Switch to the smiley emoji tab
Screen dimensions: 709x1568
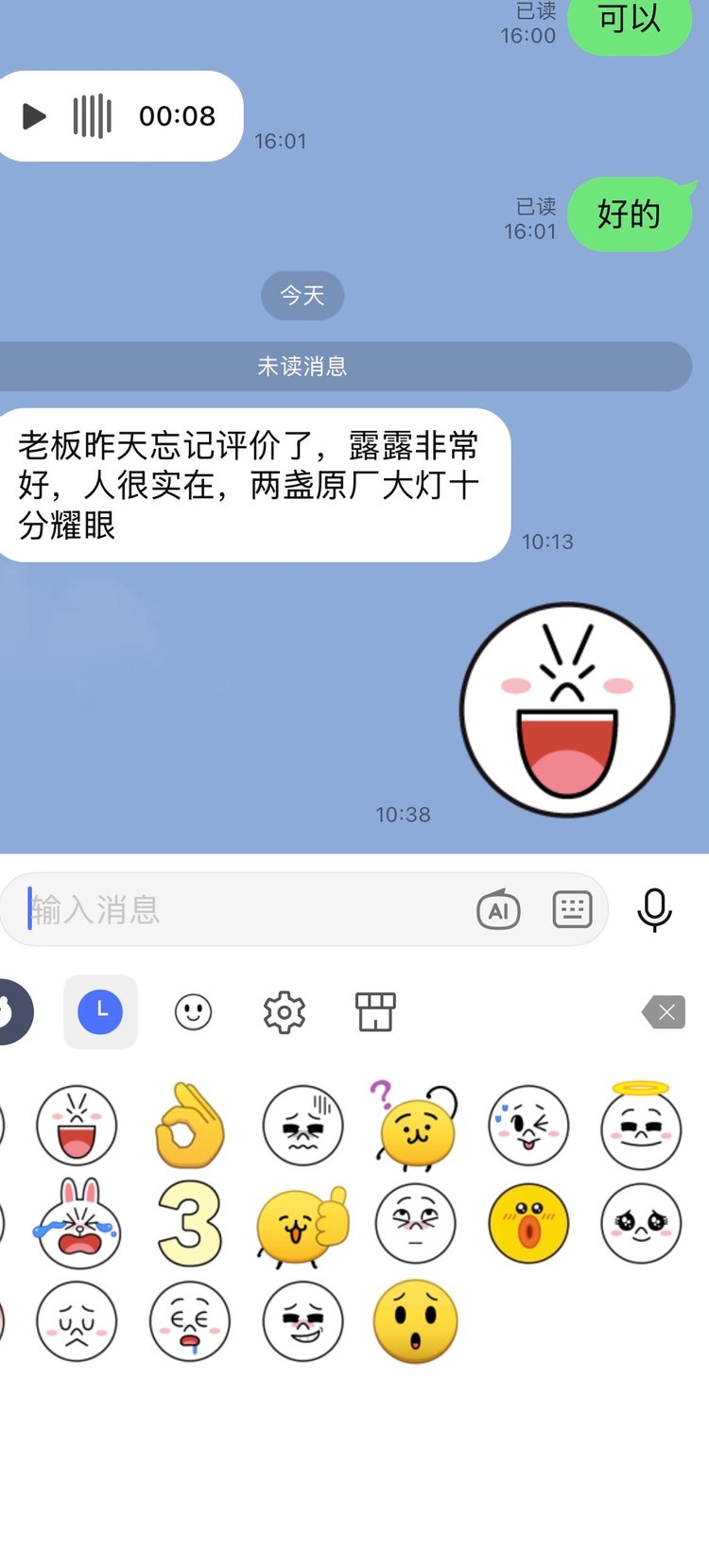click(193, 1012)
